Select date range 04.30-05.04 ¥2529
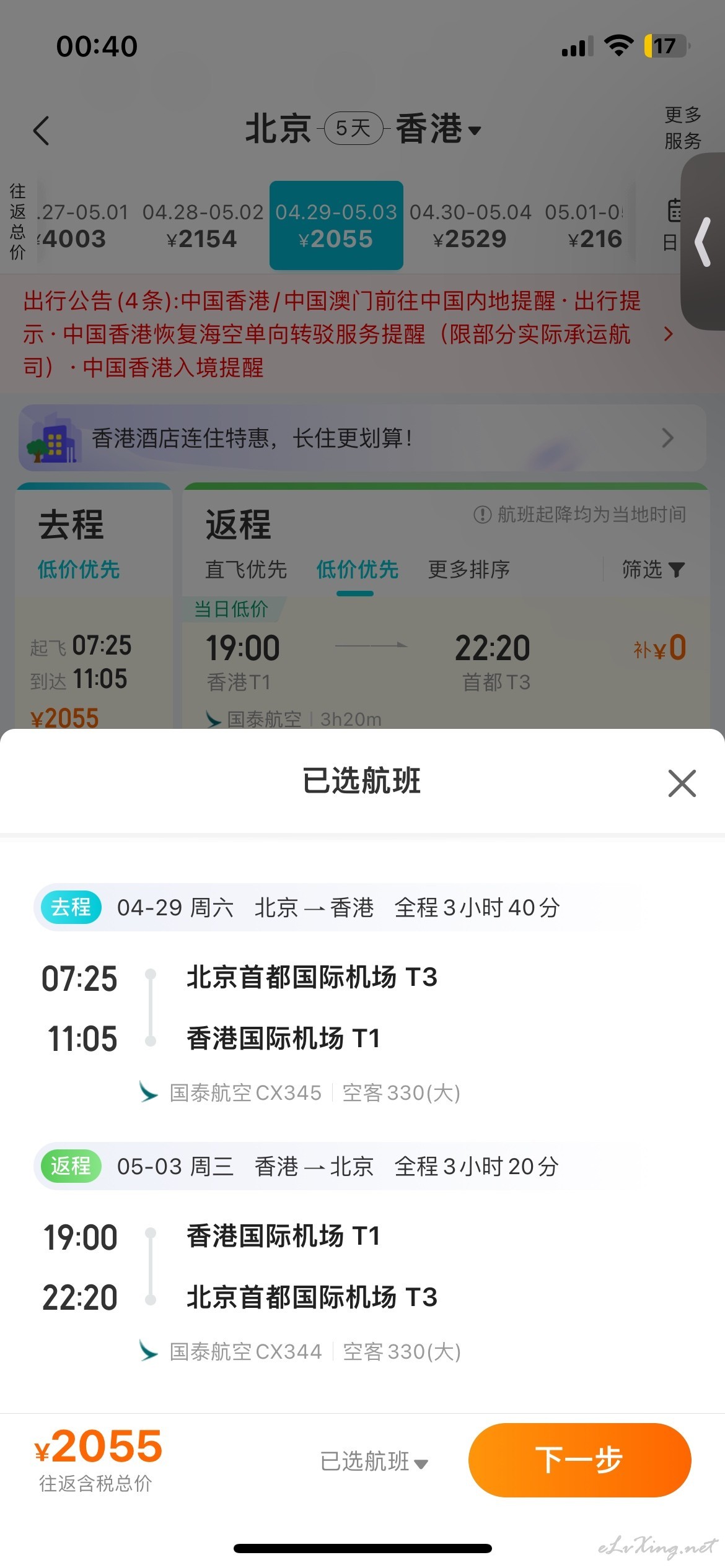 [x=470, y=226]
